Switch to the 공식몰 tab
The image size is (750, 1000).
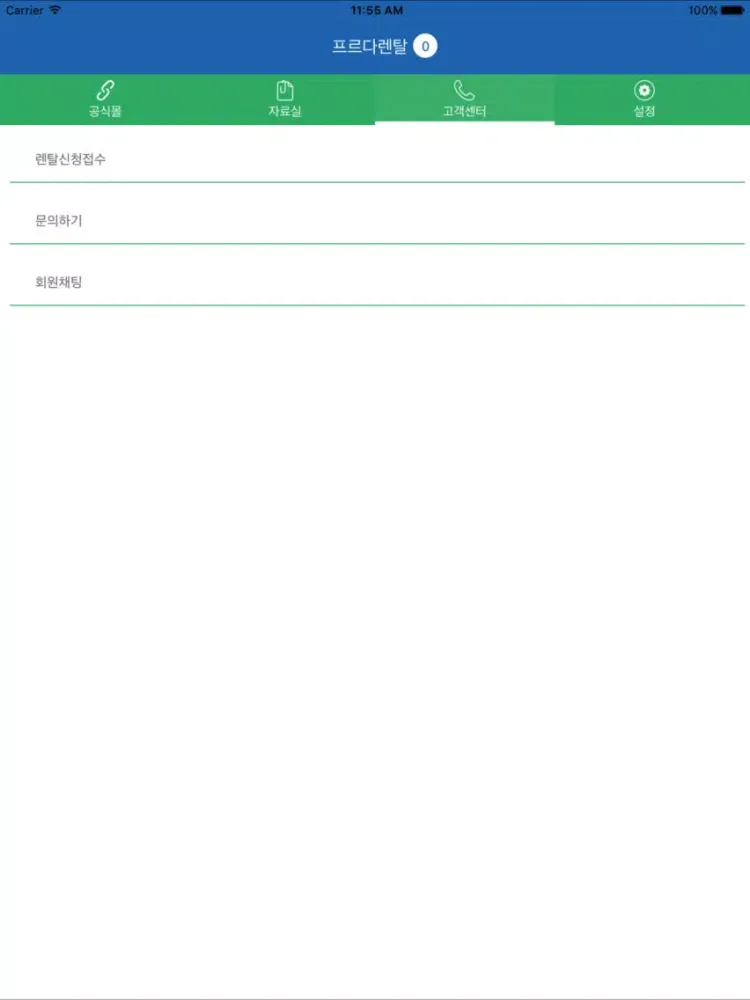tap(105, 100)
